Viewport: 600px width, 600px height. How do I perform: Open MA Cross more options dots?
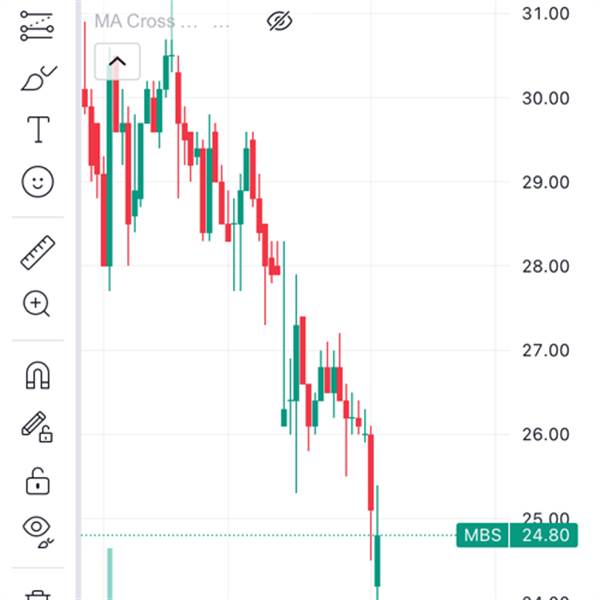(x=221, y=26)
